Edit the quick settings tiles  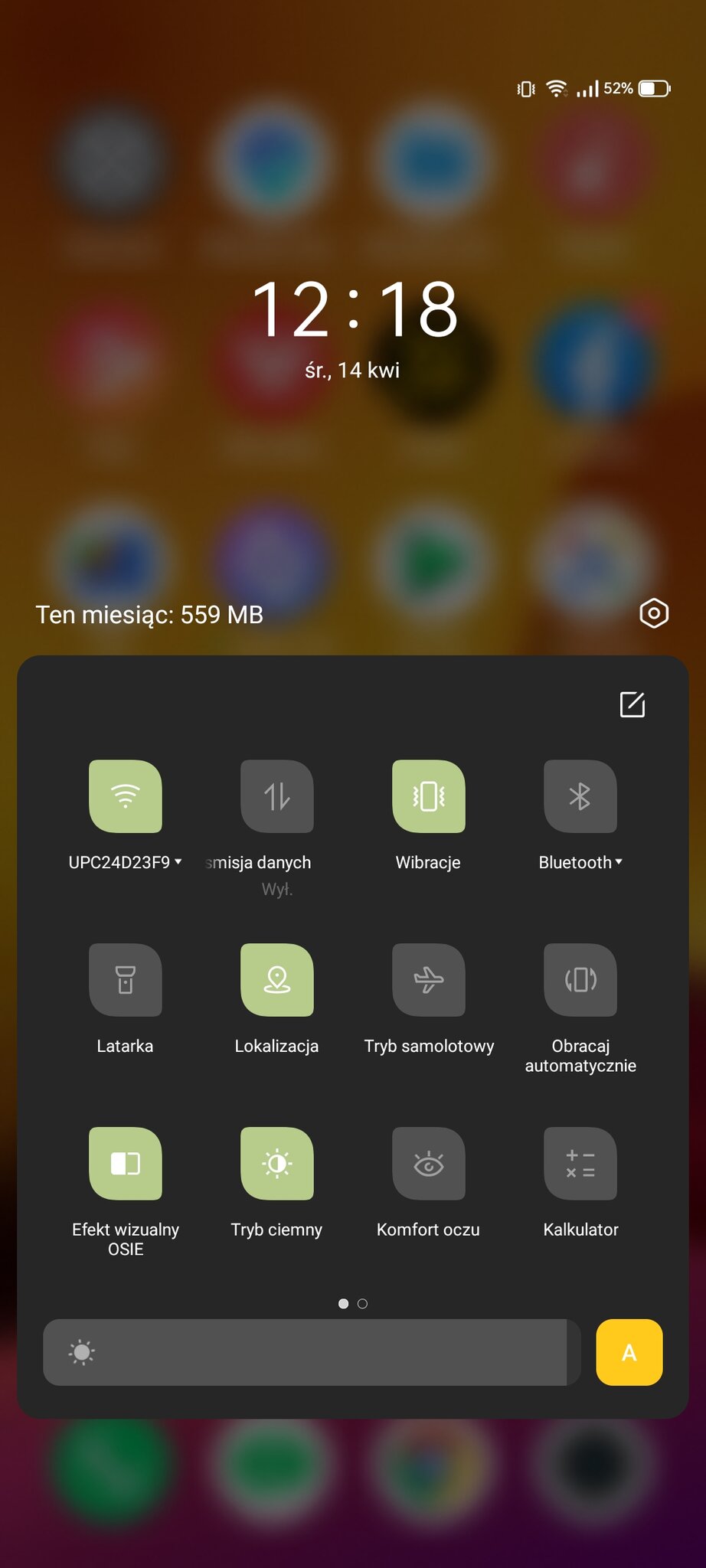coord(632,704)
